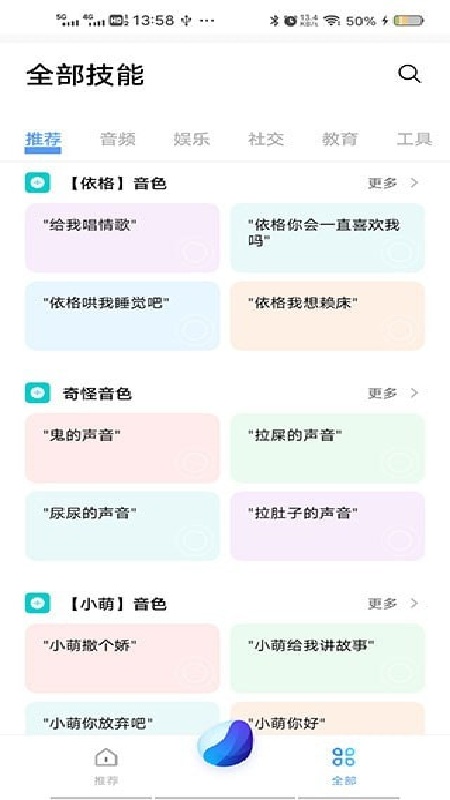Choose the "依格我想赖床" card
Image resolution: width=450 pixels, height=800 pixels.
pos(328,316)
